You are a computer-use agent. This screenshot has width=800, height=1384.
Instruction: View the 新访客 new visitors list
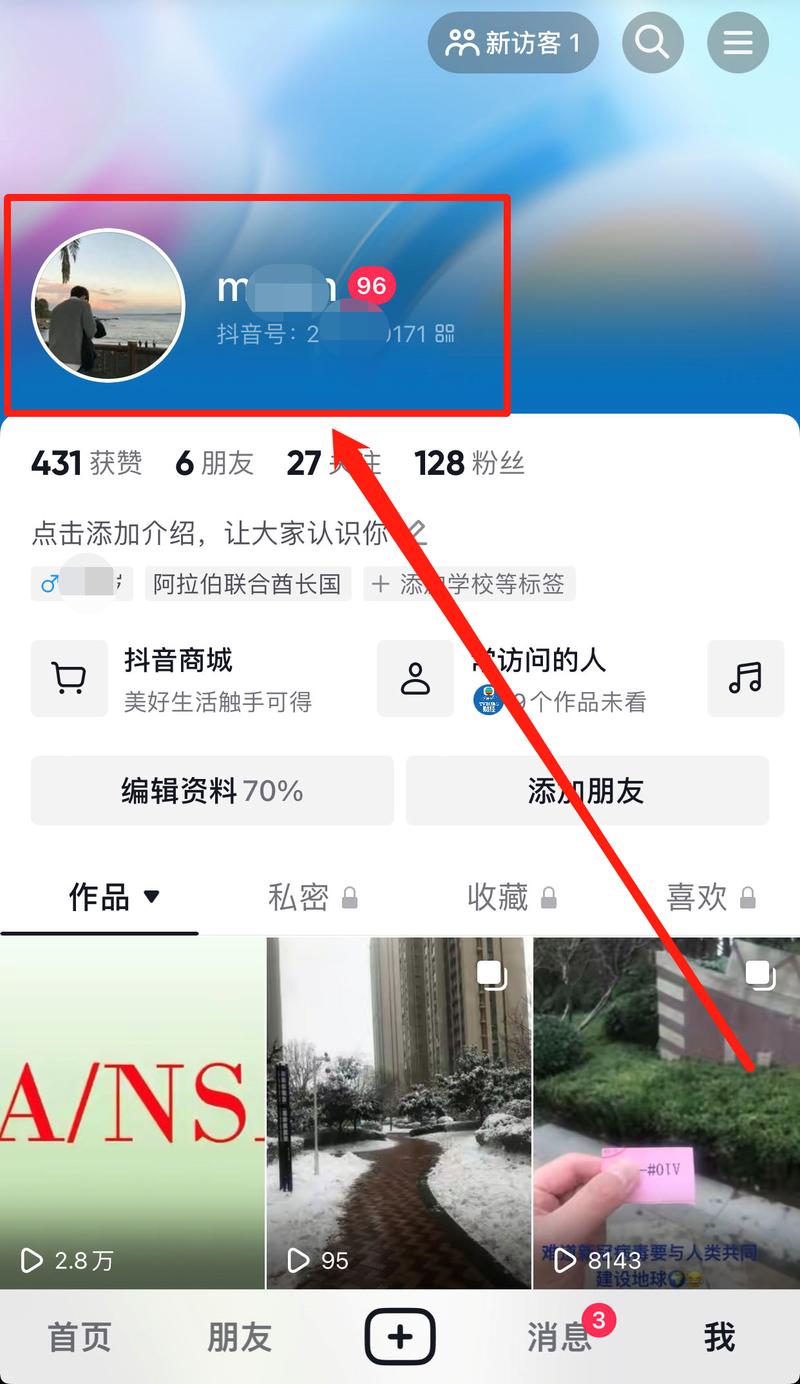pos(513,43)
